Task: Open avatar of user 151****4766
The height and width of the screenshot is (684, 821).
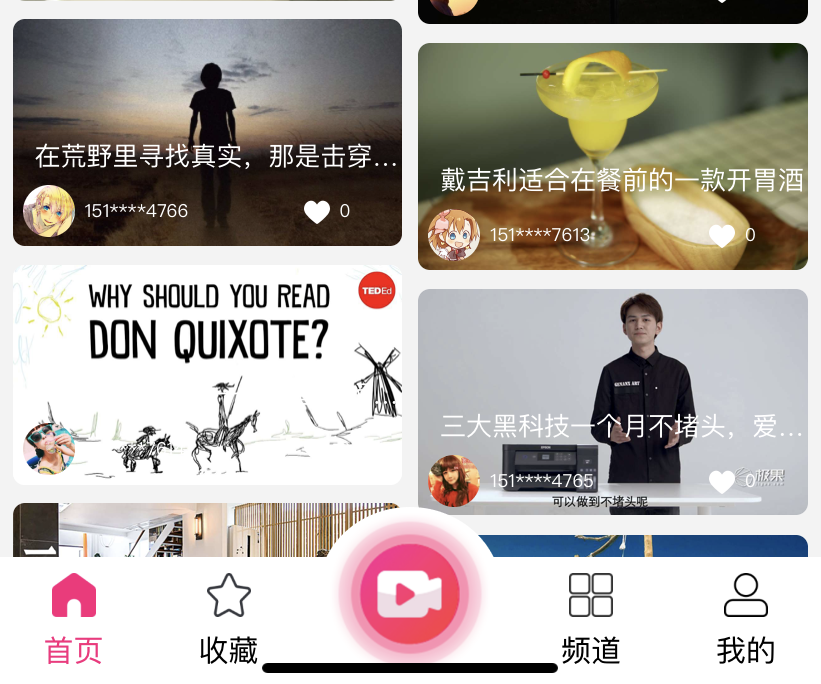Action: 49,211
